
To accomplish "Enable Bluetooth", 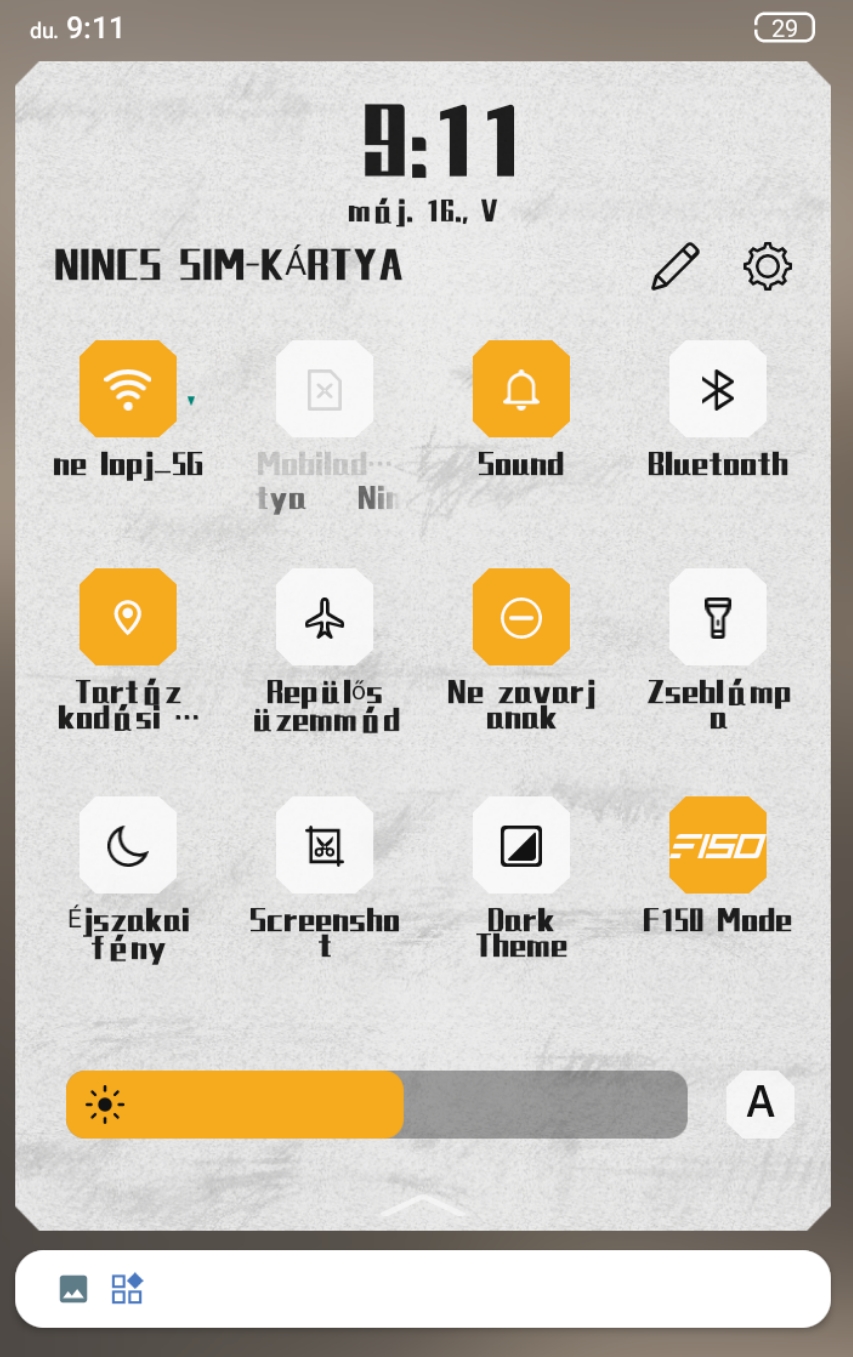I will [x=717, y=389].
